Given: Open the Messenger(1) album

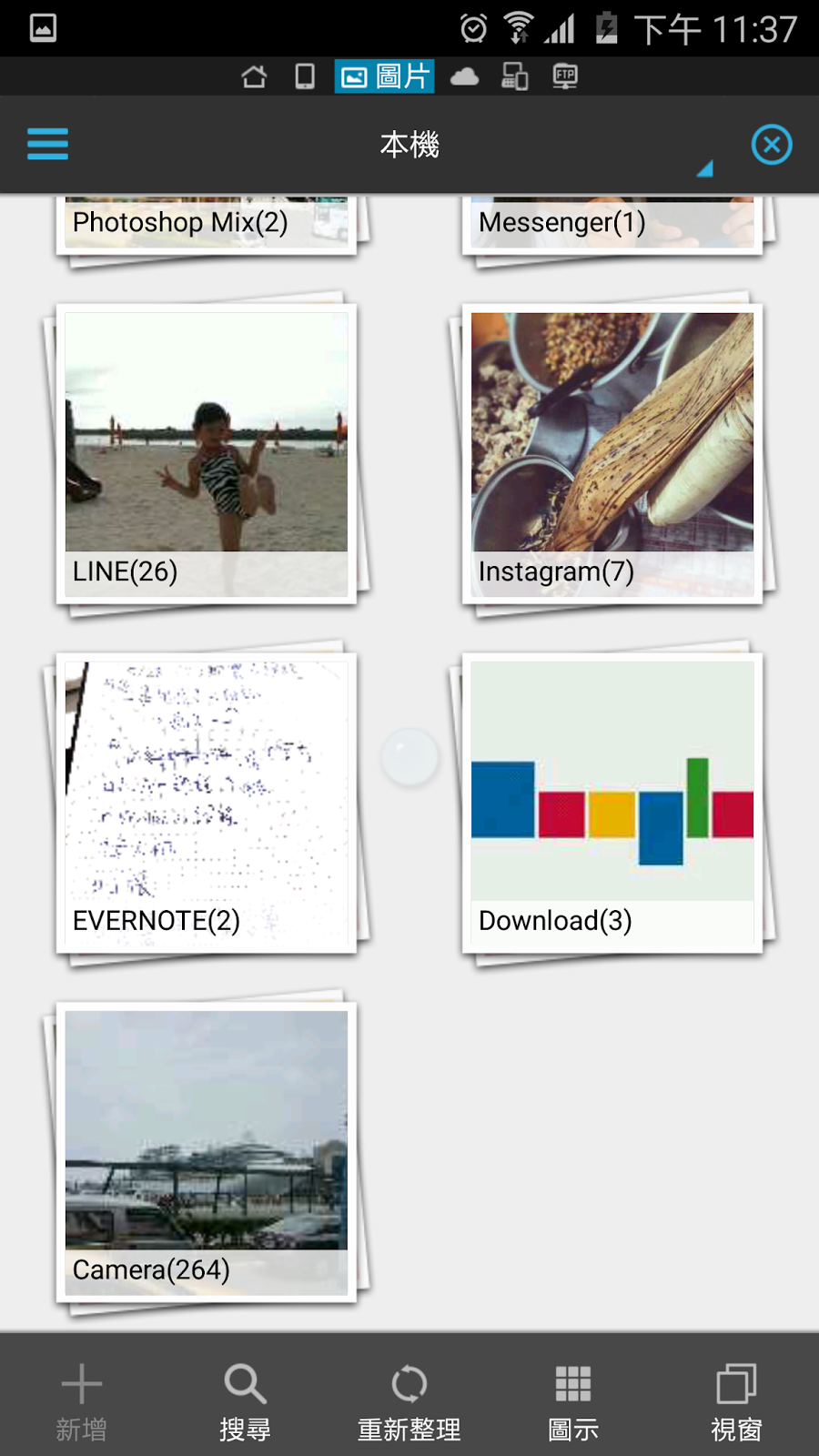Looking at the screenshot, I should [612, 224].
